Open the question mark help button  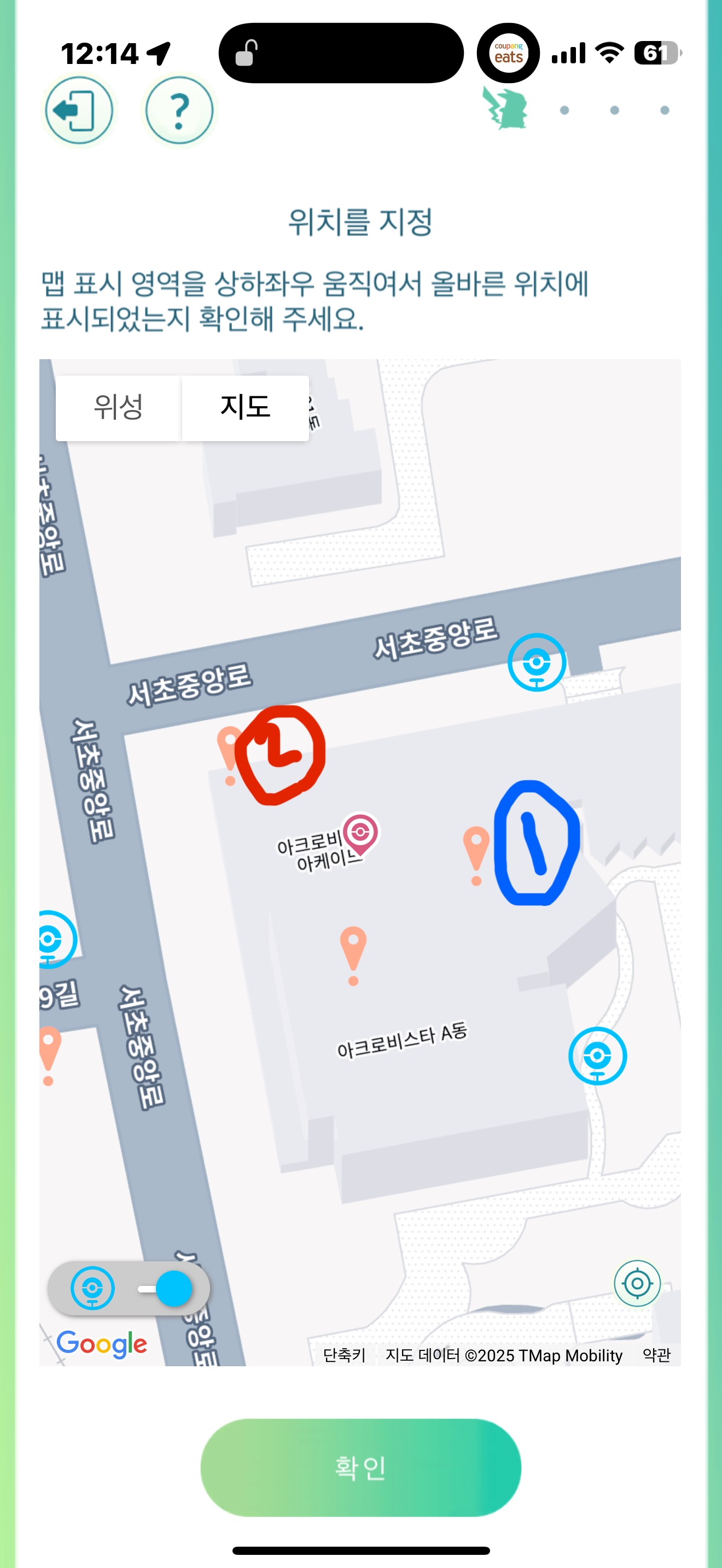[179, 111]
